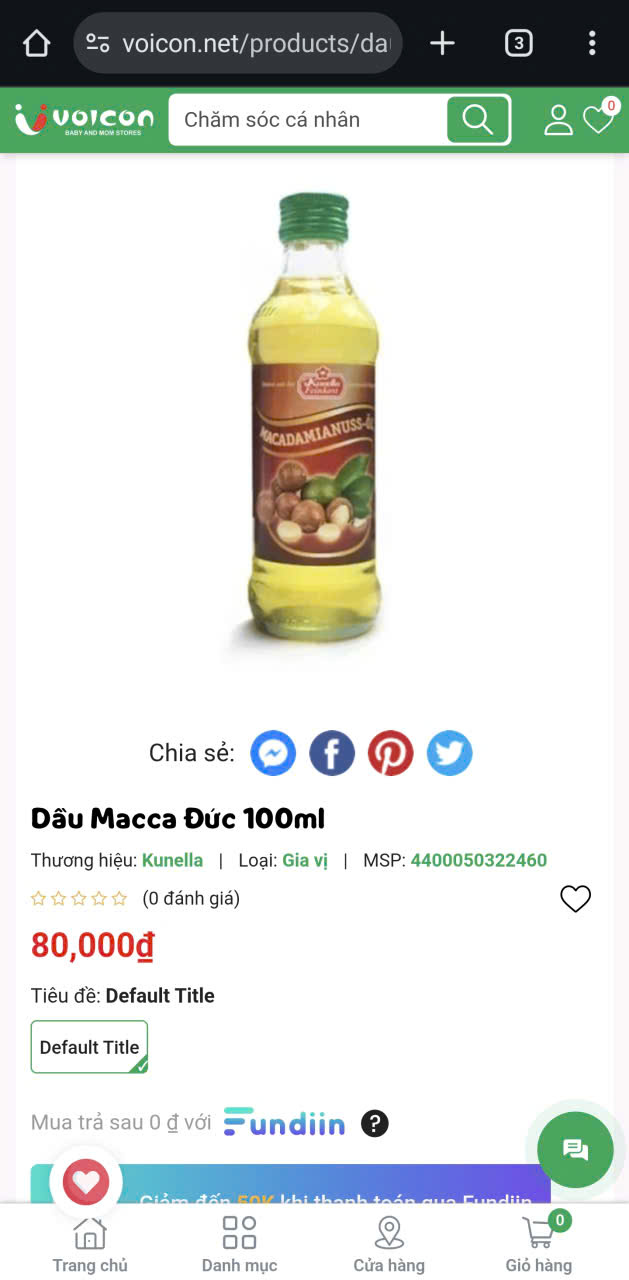Share the product on Pinterest
The image size is (629, 1280).
point(391,753)
